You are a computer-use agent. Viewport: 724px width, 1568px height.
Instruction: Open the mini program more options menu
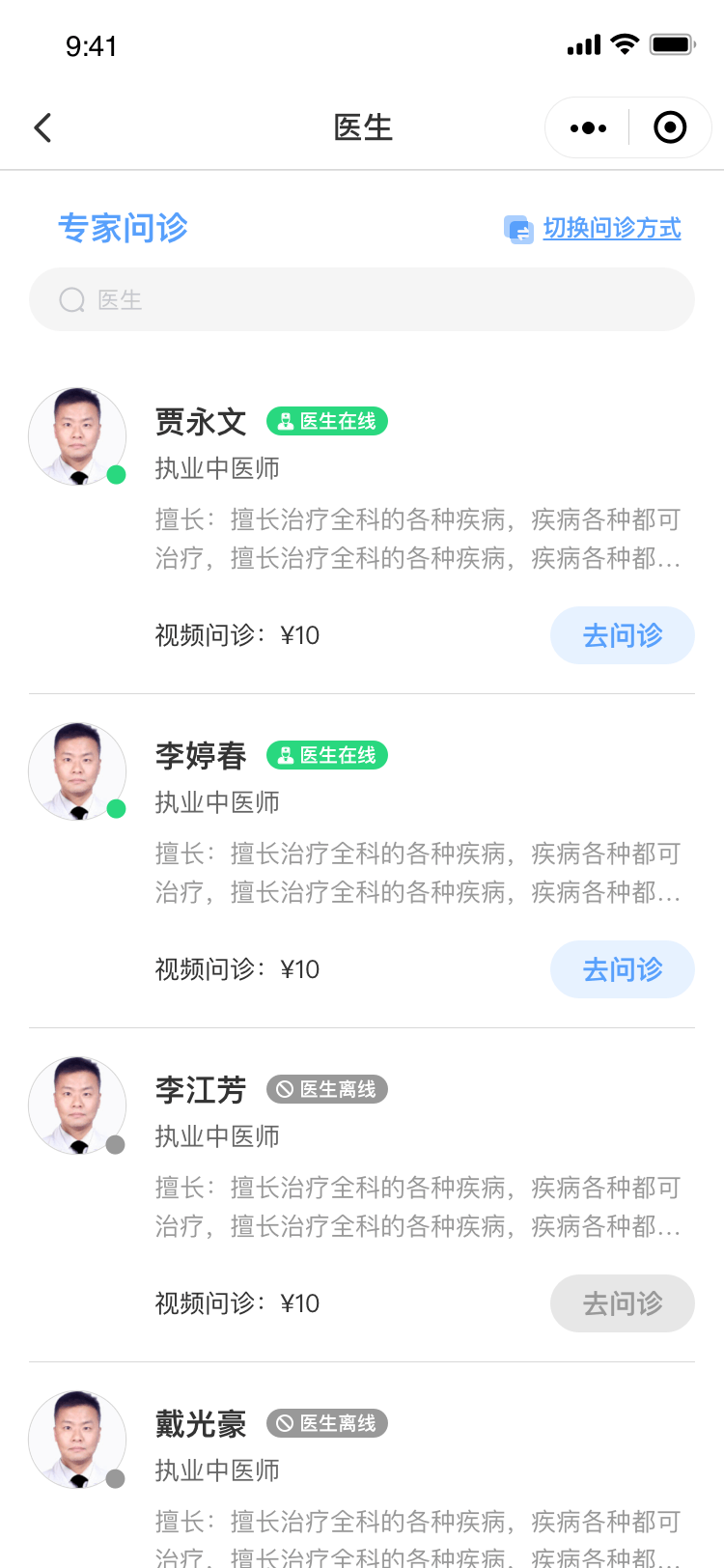pos(588,127)
